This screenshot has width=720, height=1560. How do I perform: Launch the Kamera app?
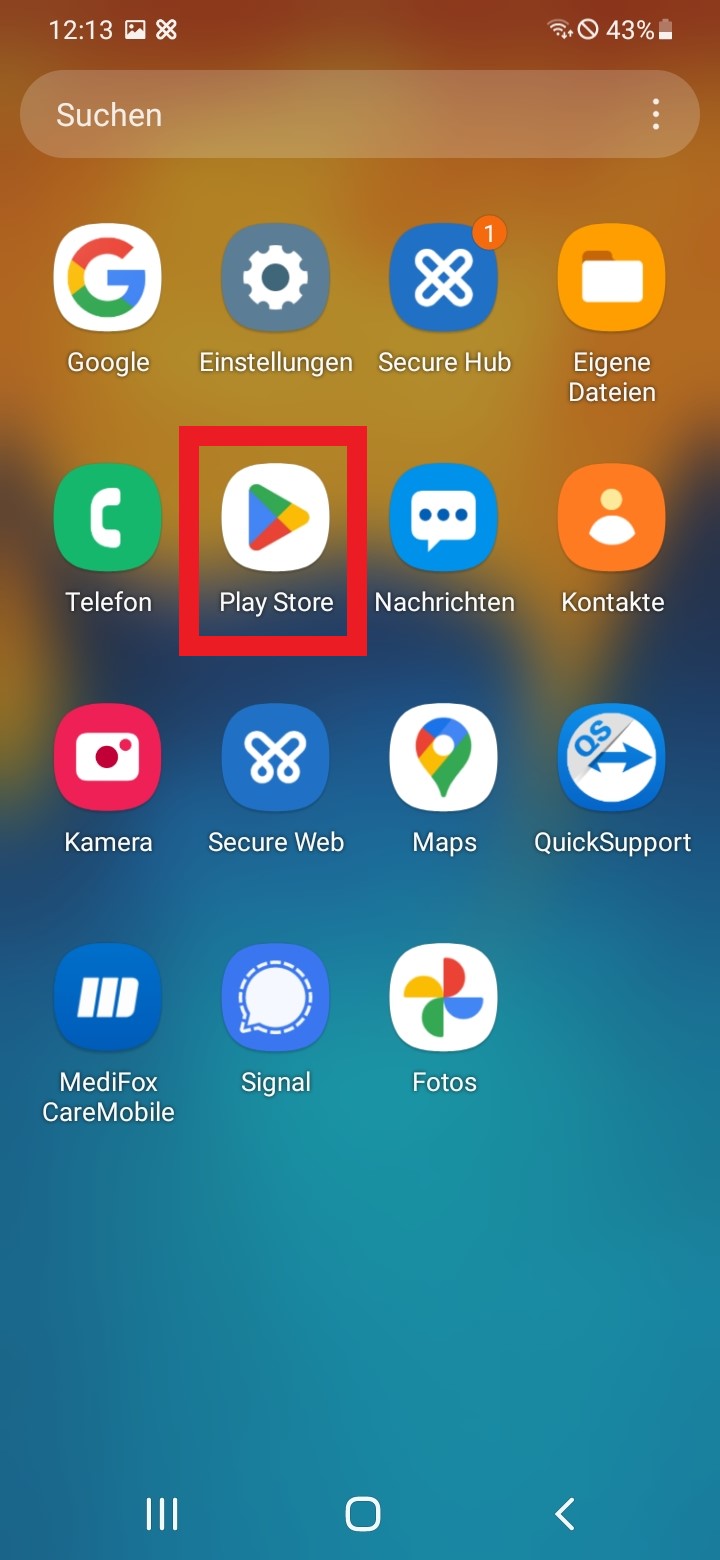click(x=108, y=758)
